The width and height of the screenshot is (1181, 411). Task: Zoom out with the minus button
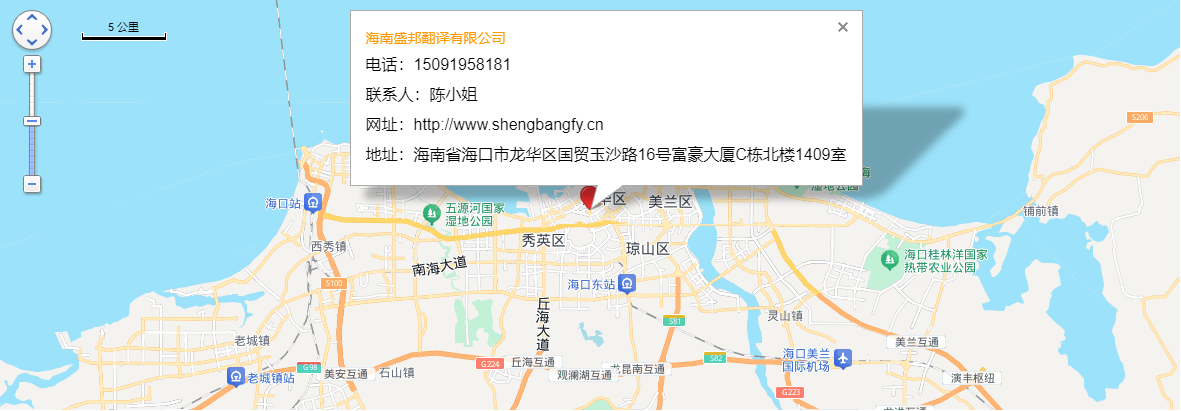click(x=32, y=184)
